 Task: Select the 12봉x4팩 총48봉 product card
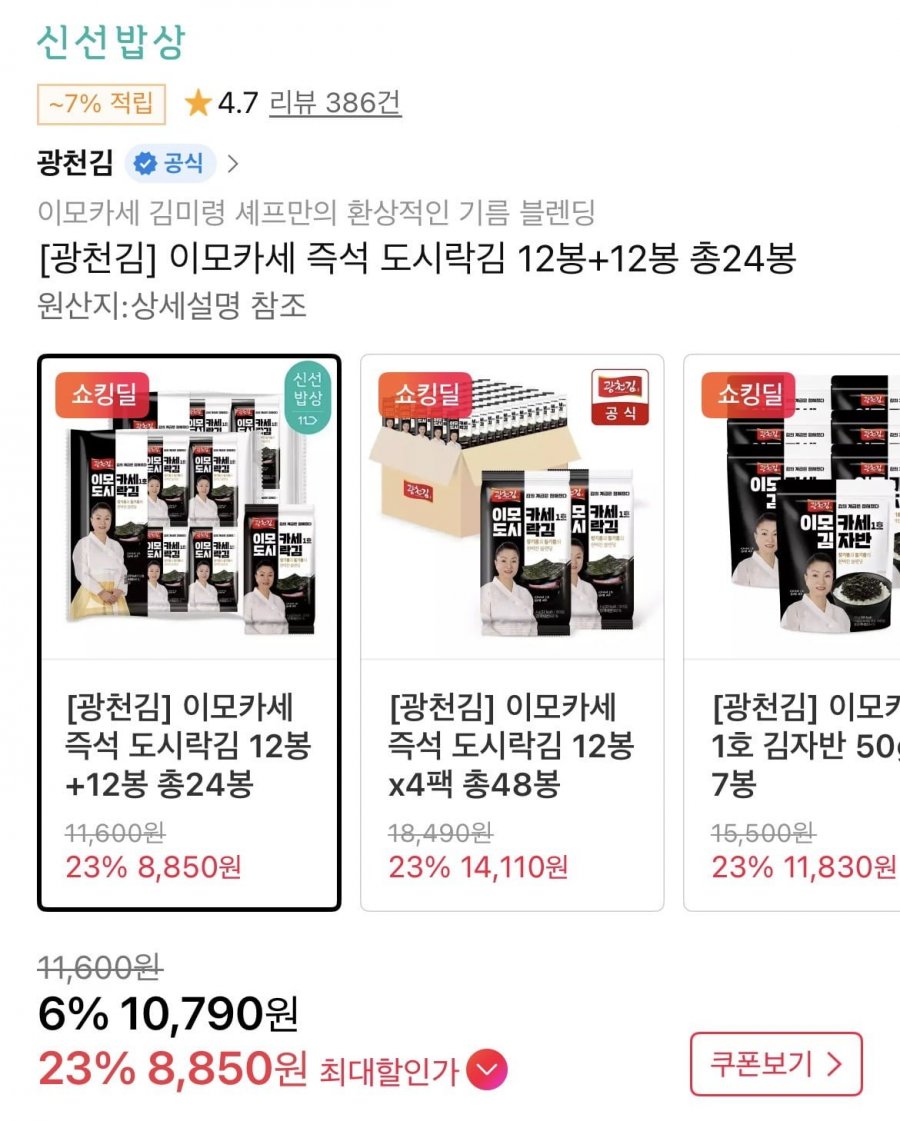(511, 632)
